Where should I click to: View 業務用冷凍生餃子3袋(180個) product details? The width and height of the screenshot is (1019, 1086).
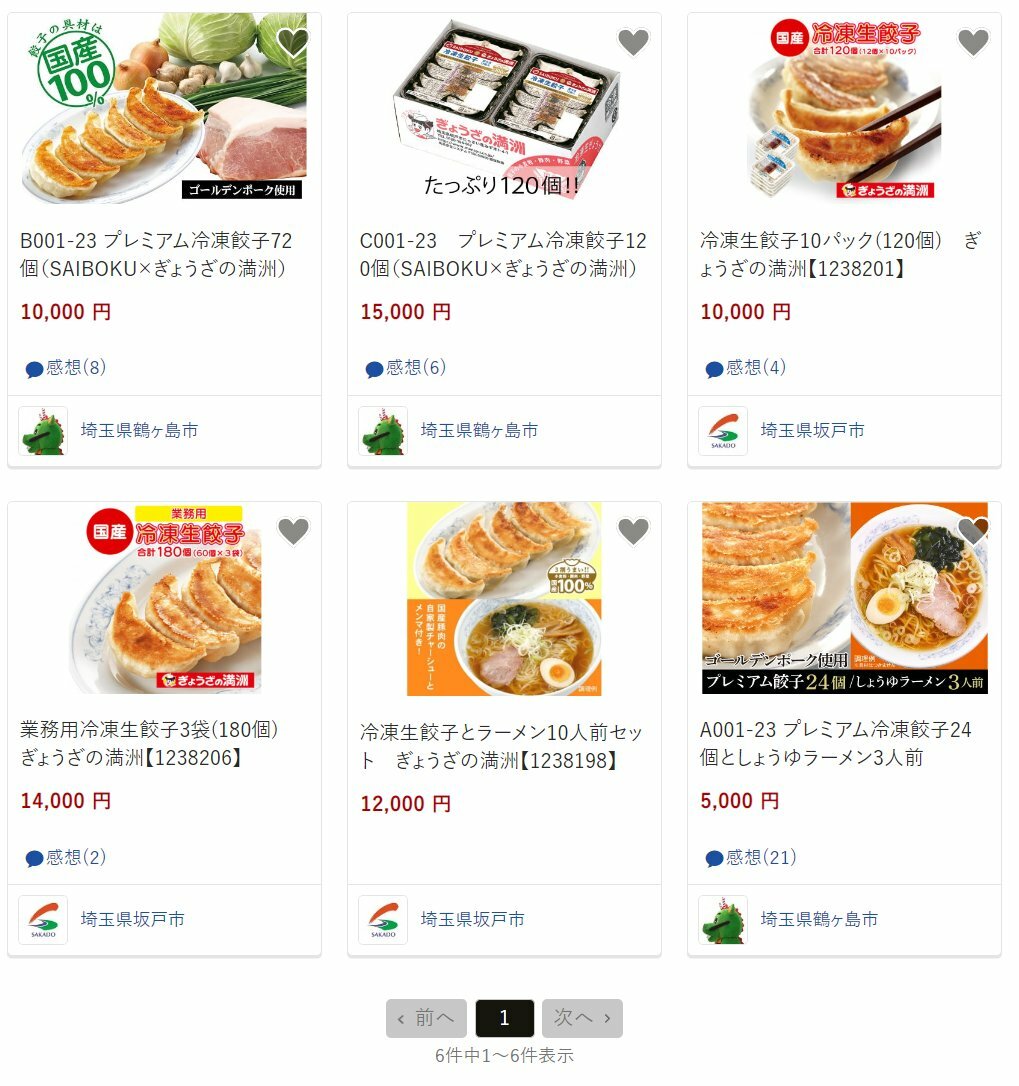tap(149, 744)
